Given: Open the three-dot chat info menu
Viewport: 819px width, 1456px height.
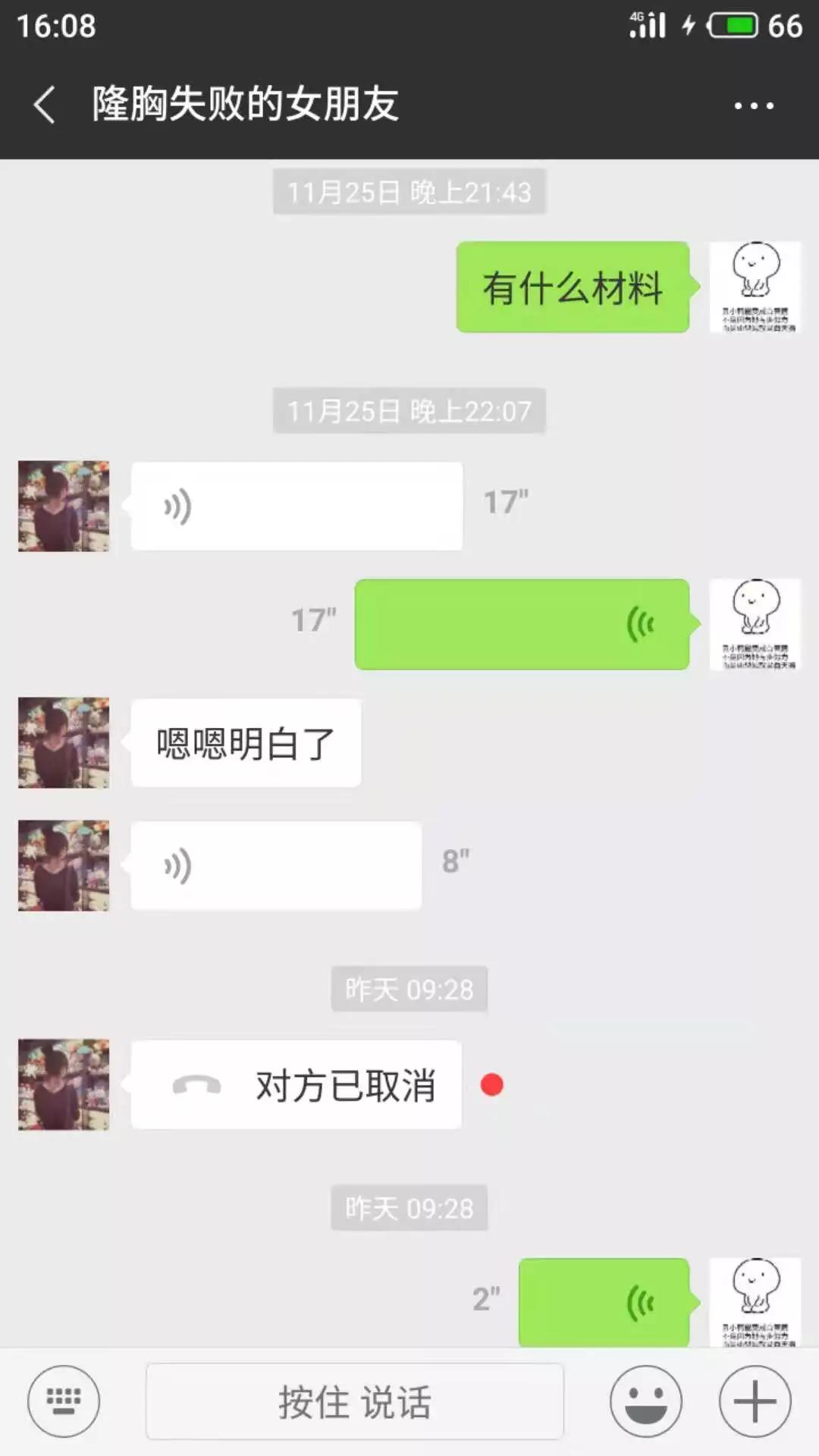Looking at the screenshot, I should point(754,105).
